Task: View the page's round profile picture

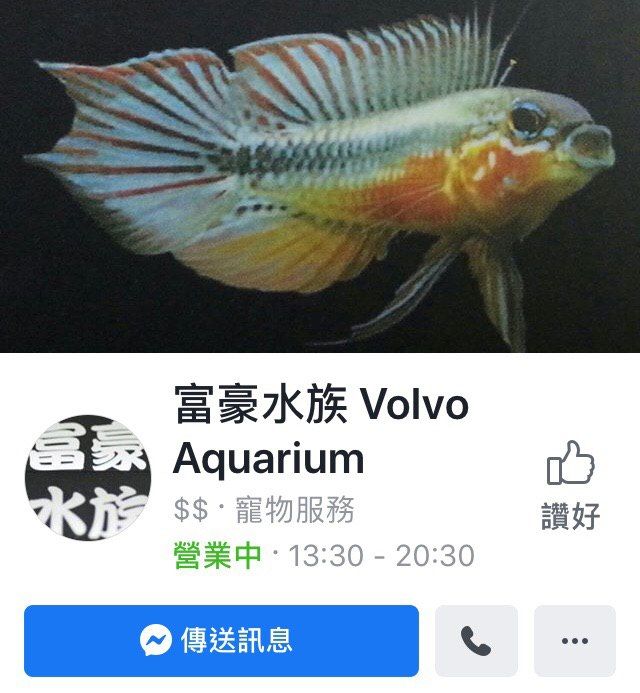Action: click(88, 478)
